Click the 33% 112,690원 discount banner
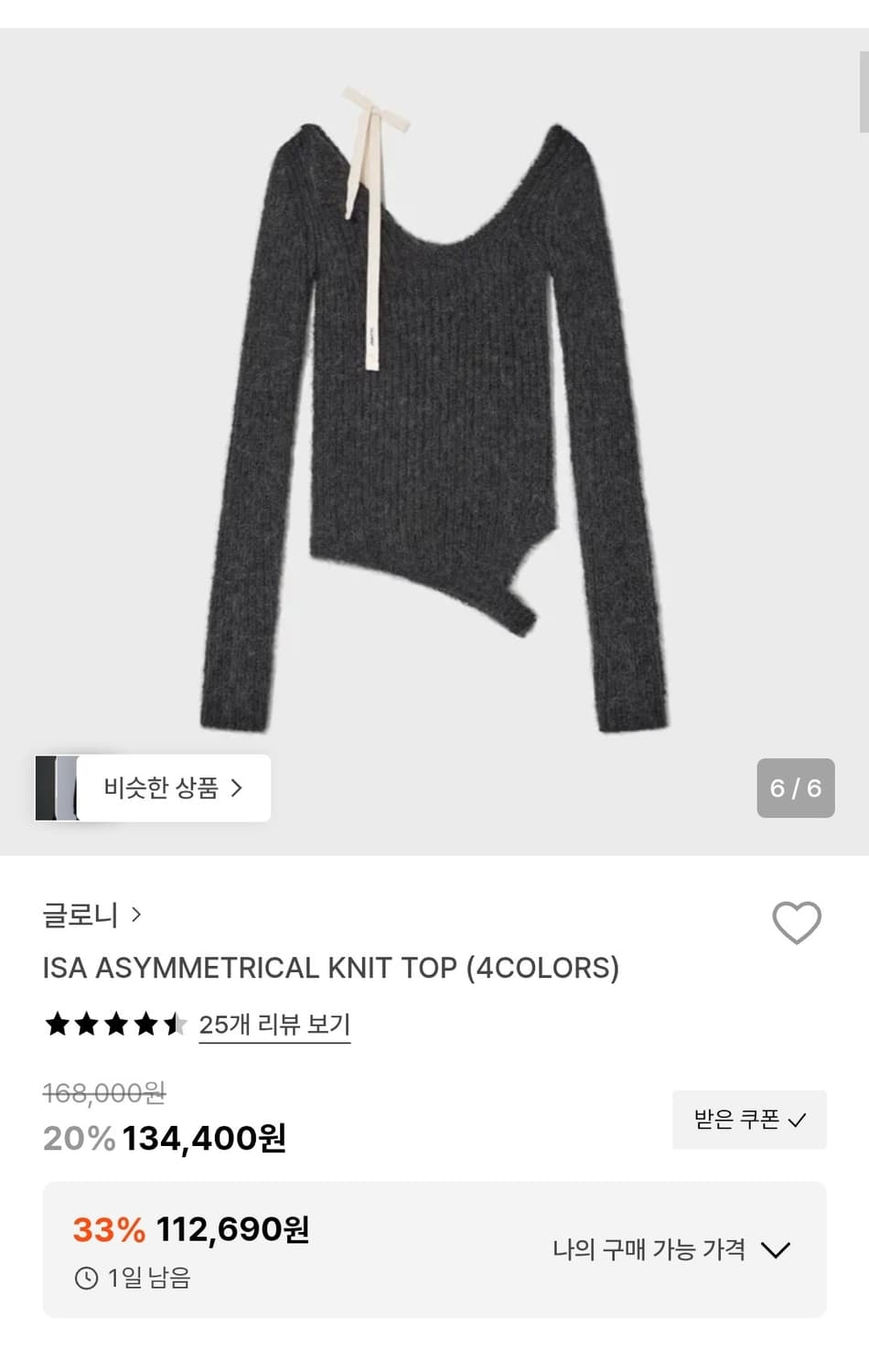Image resolution: width=869 pixels, height=1372 pixels. [x=192, y=1230]
